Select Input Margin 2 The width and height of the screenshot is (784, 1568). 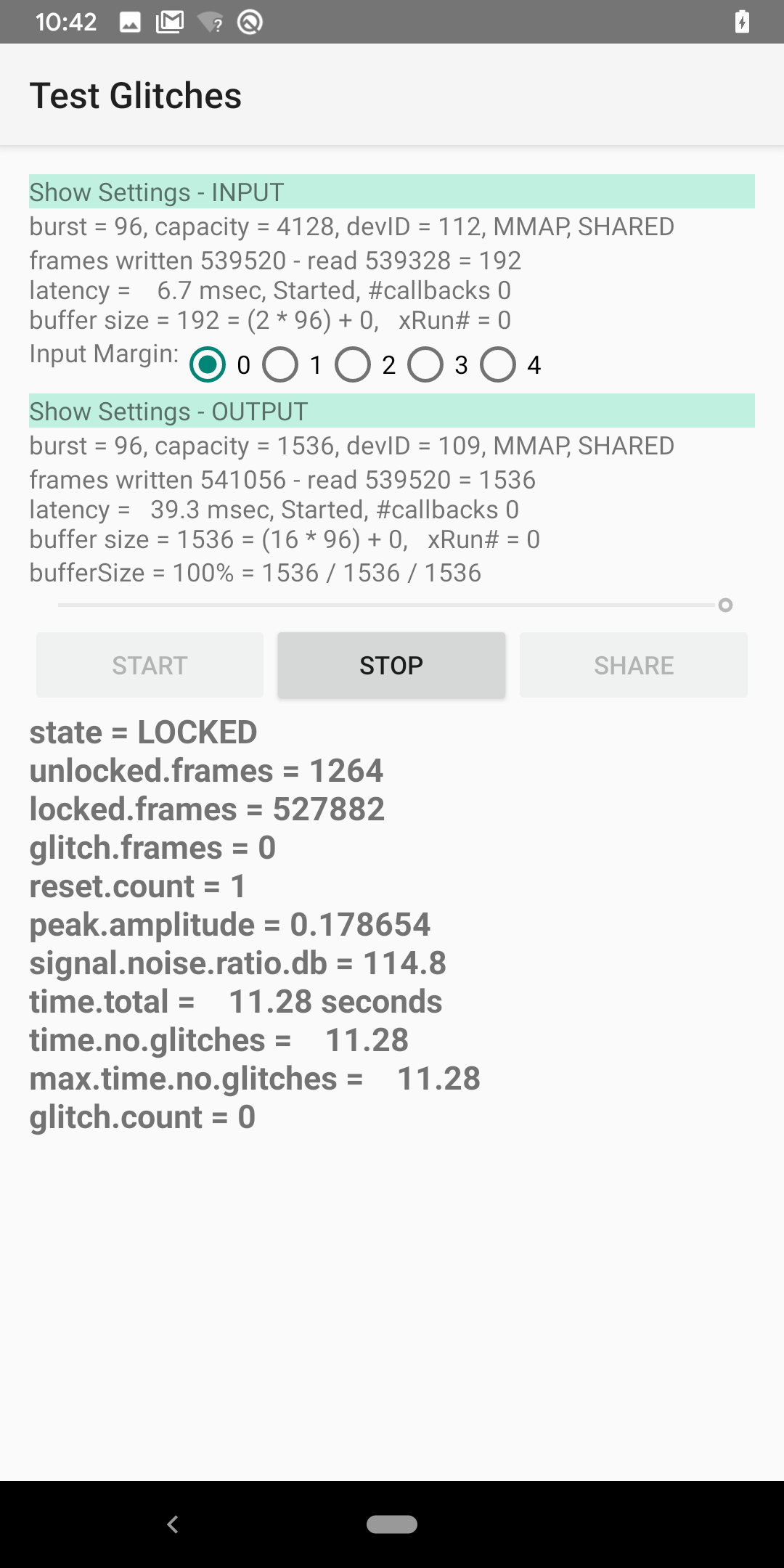pos(354,364)
